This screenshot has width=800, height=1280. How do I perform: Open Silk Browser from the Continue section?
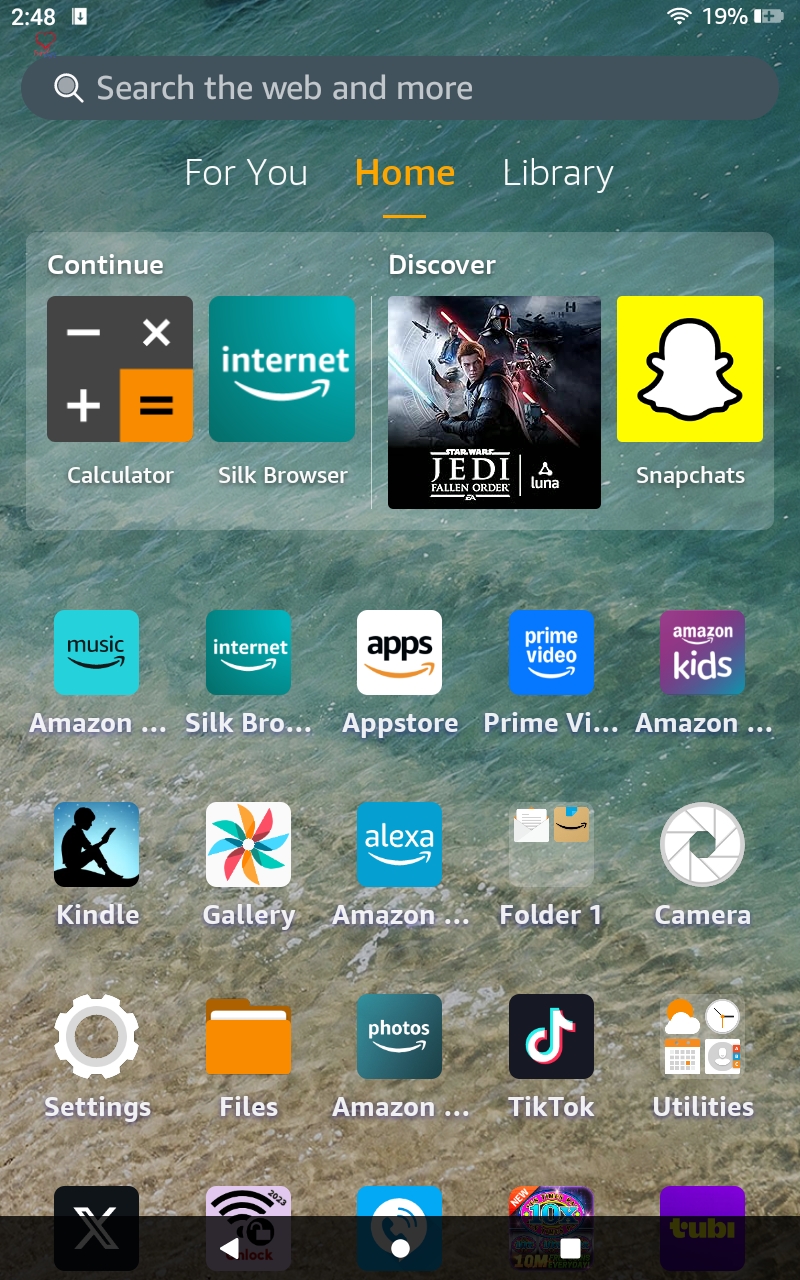coord(282,369)
